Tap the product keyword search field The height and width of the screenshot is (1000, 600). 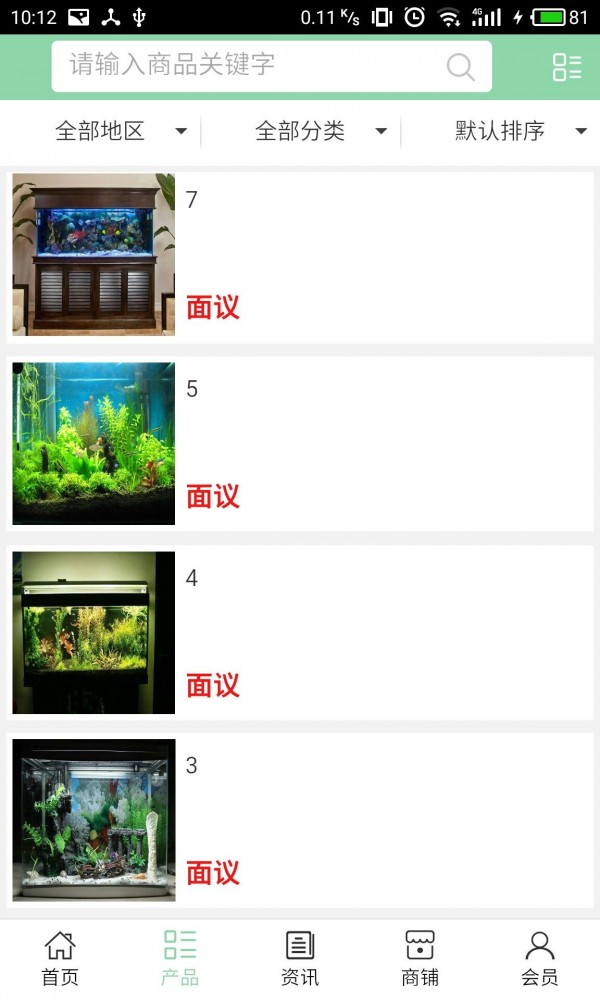coord(250,66)
